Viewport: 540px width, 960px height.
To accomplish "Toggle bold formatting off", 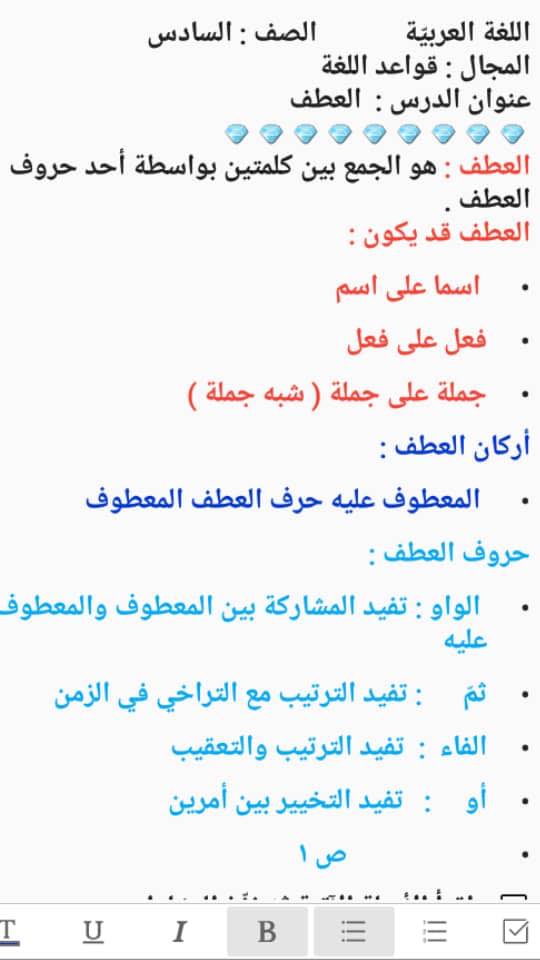I will pos(267,932).
